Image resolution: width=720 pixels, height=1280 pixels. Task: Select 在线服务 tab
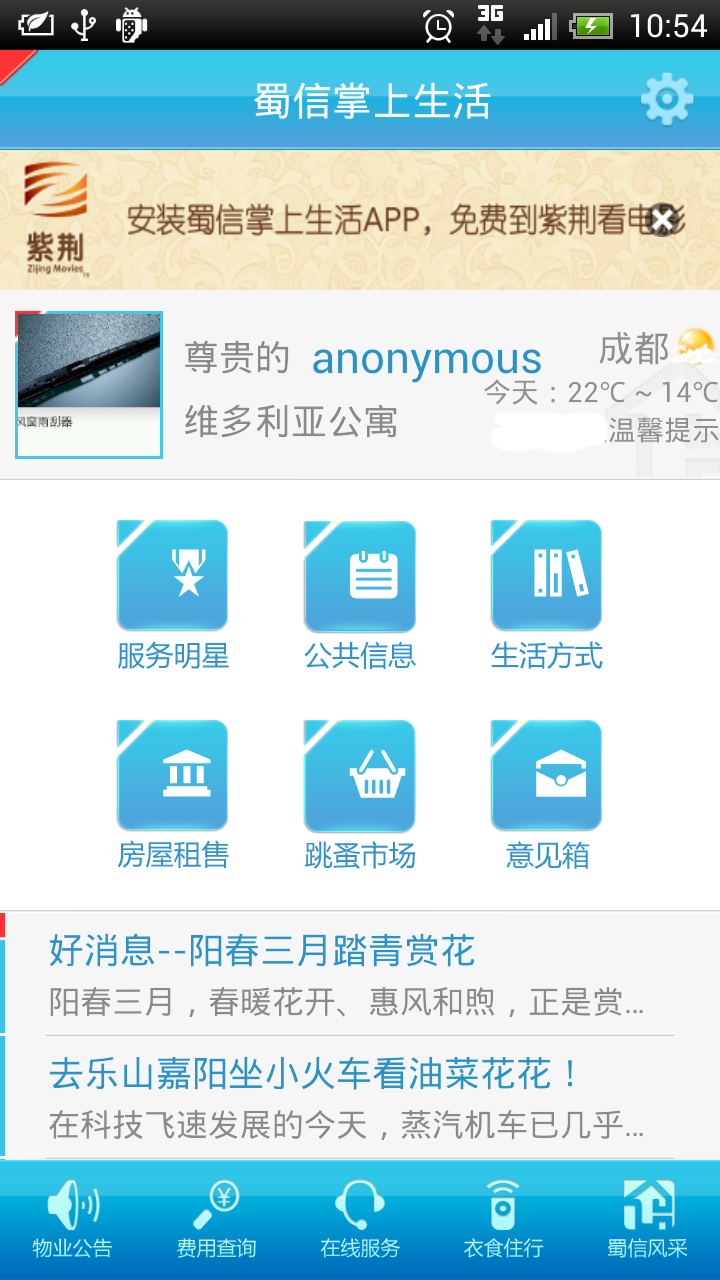360,1219
